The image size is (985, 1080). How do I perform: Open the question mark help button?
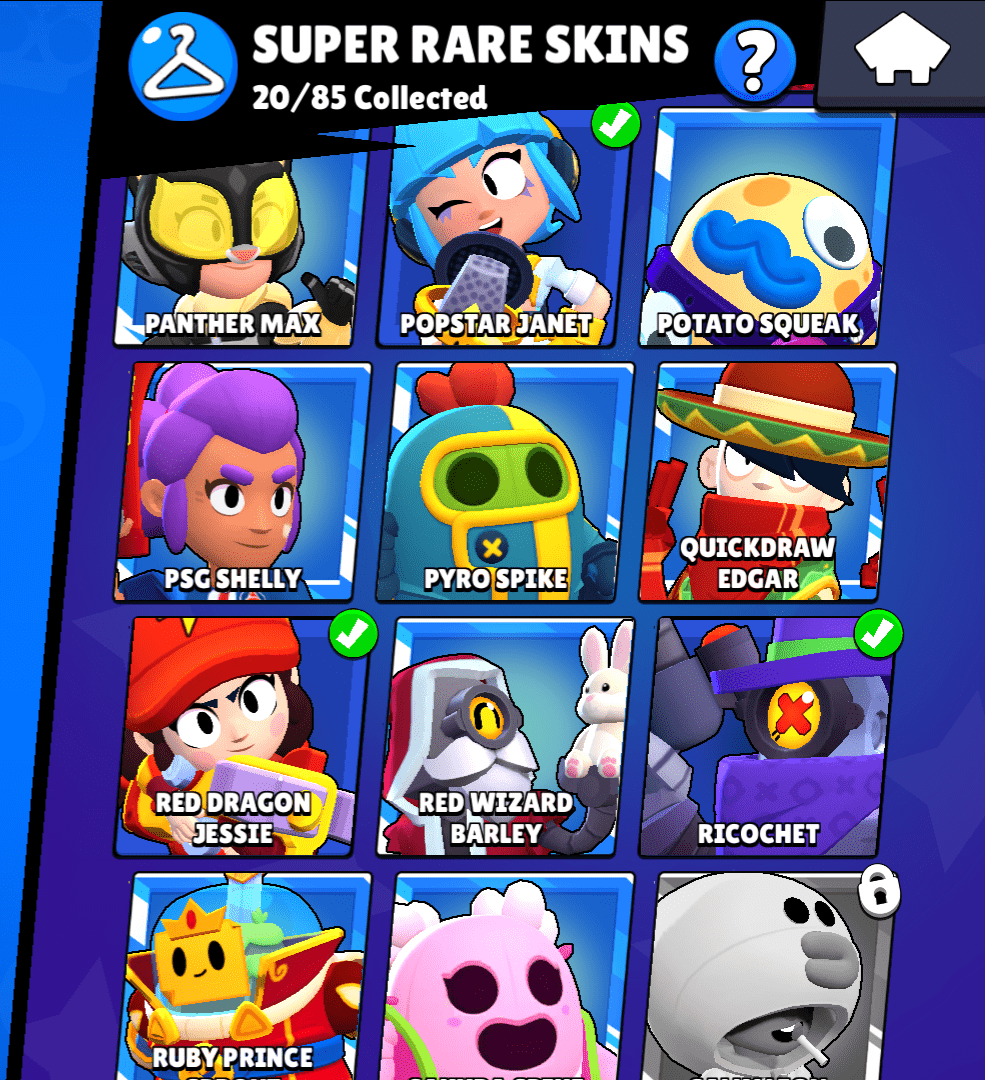(755, 59)
